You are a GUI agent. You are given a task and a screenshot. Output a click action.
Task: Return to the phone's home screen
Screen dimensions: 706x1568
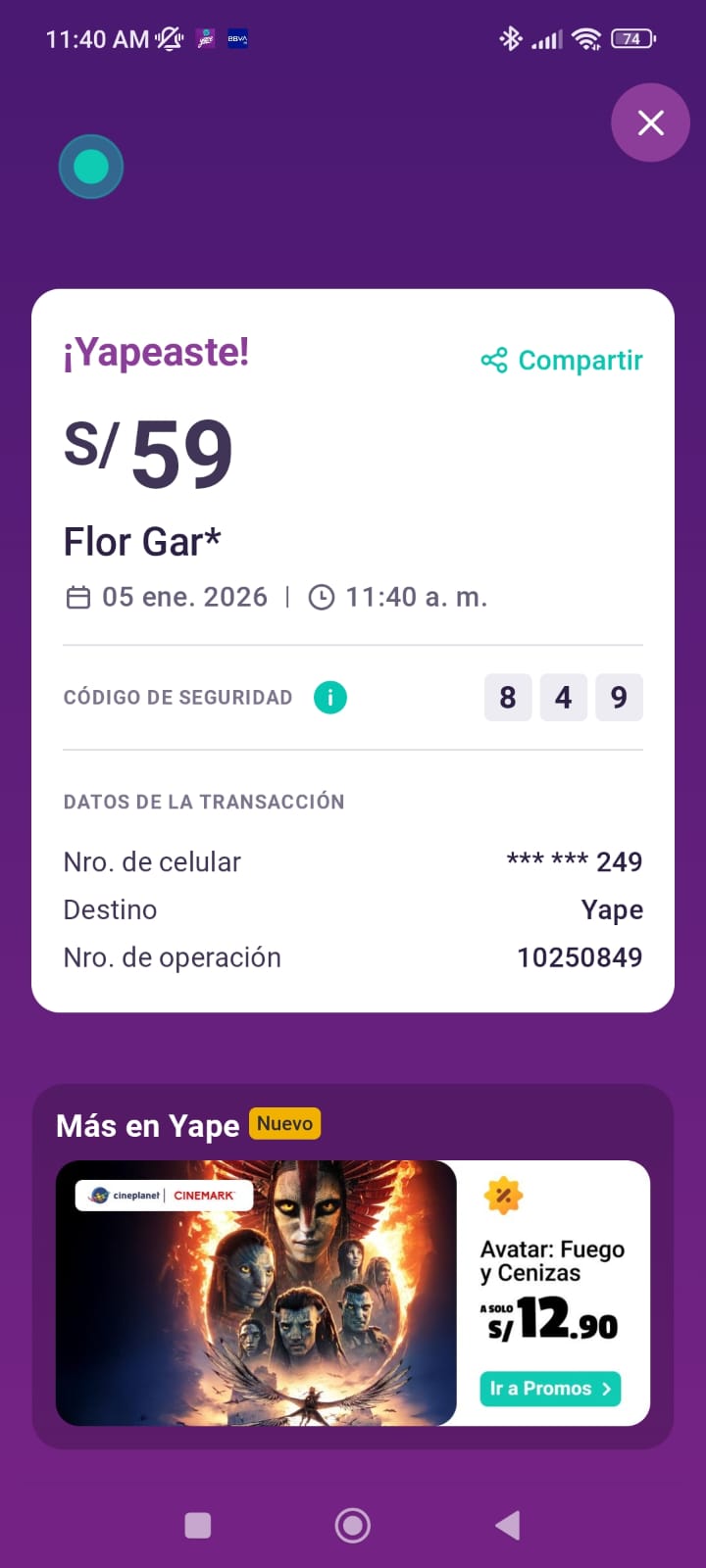[x=353, y=1525]
